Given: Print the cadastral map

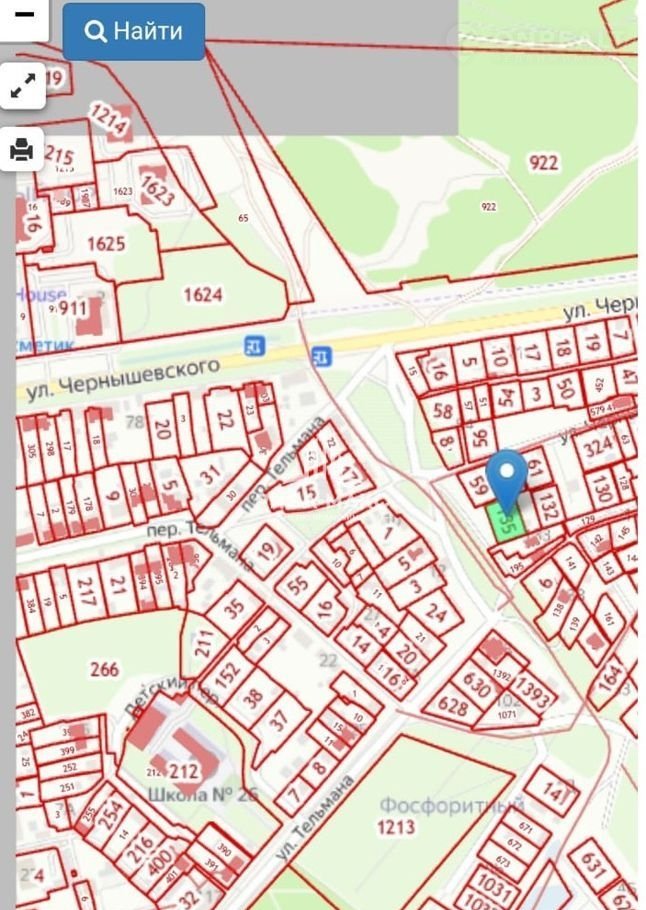Looking at the screenshot, I should point(22,150).
